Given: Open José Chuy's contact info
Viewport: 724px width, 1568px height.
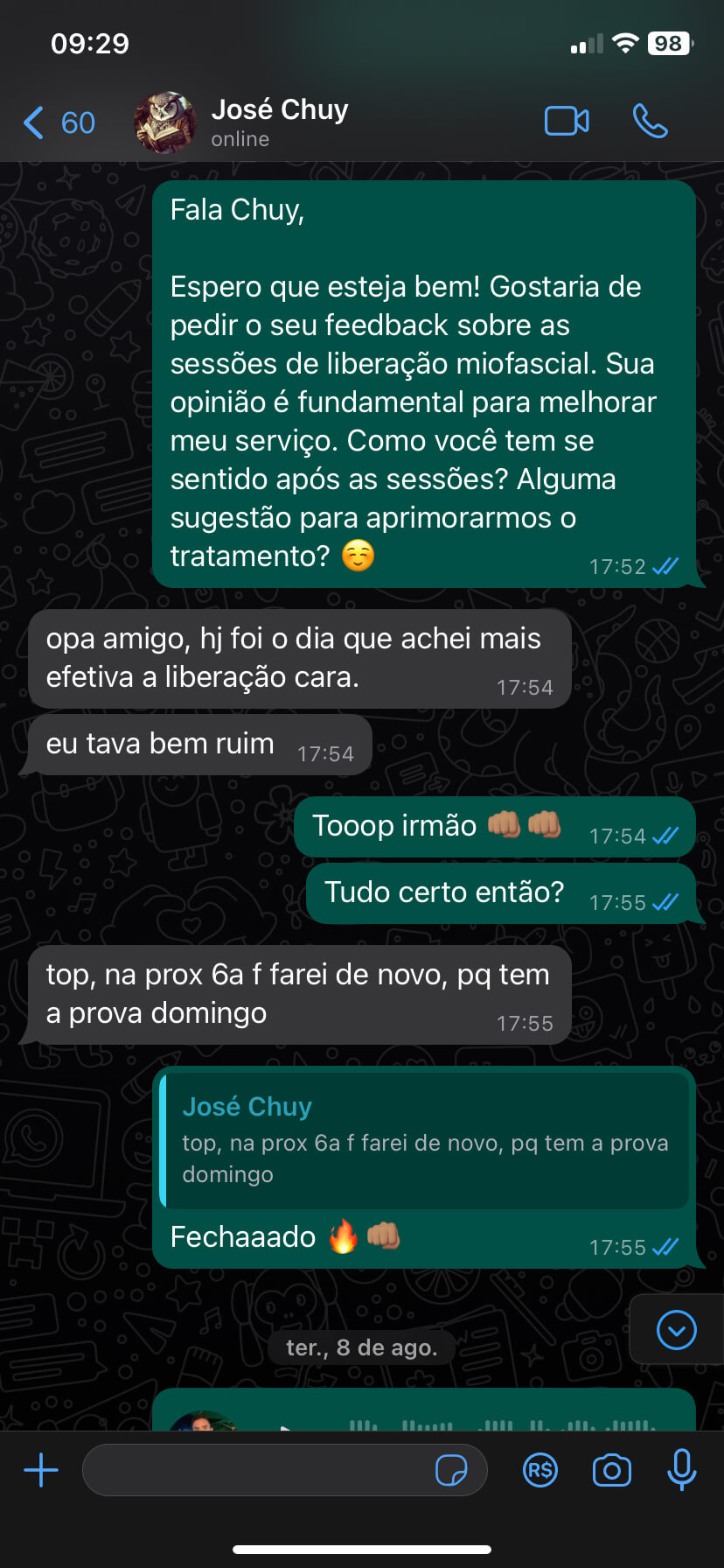Looking at the screenshot, I should 279,122.
